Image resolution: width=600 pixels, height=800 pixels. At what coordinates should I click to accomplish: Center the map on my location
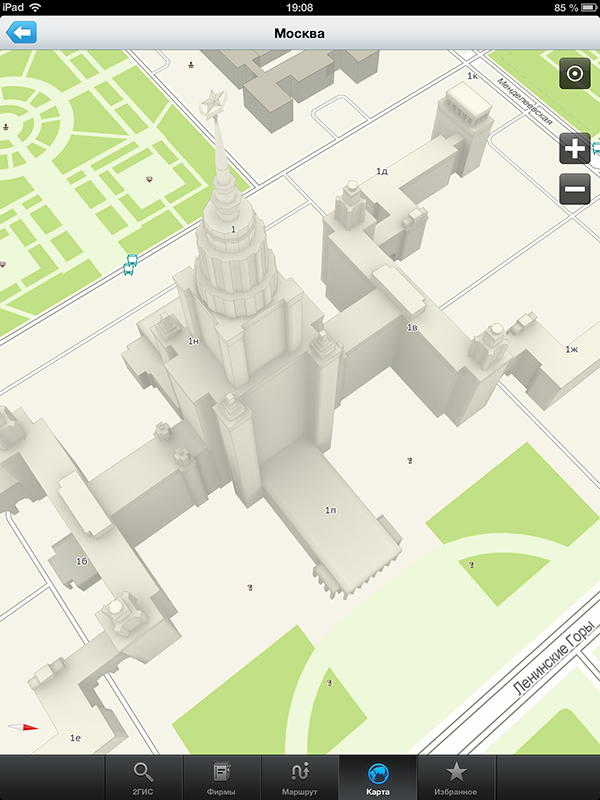[x=574, y=74]
